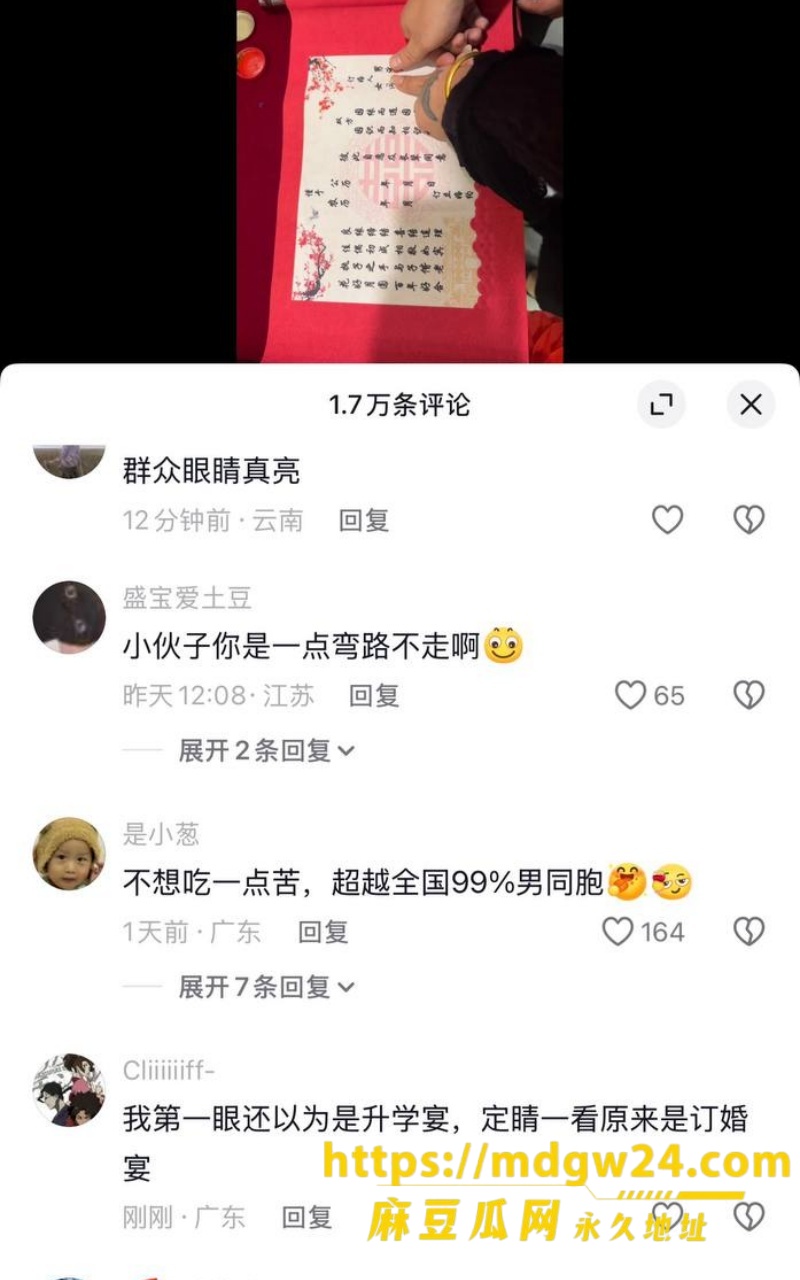Dislike 盛宝爱土豆's comment
The image size is (800, 1280).
(749, 695)
